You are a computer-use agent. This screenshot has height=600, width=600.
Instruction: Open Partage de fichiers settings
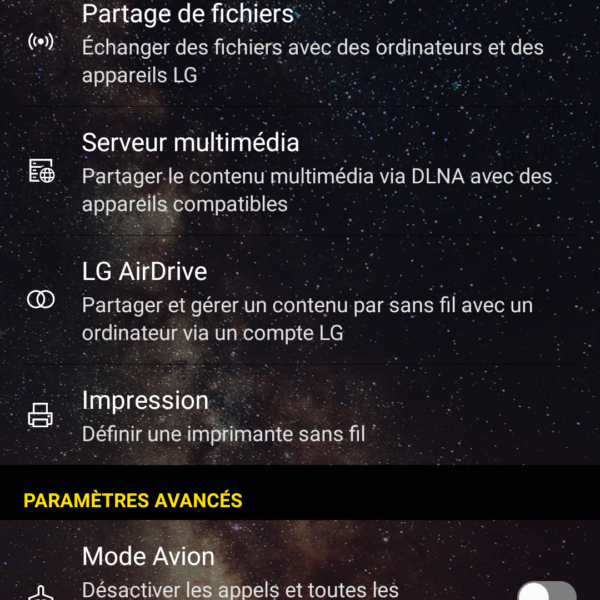click(300, 45)
